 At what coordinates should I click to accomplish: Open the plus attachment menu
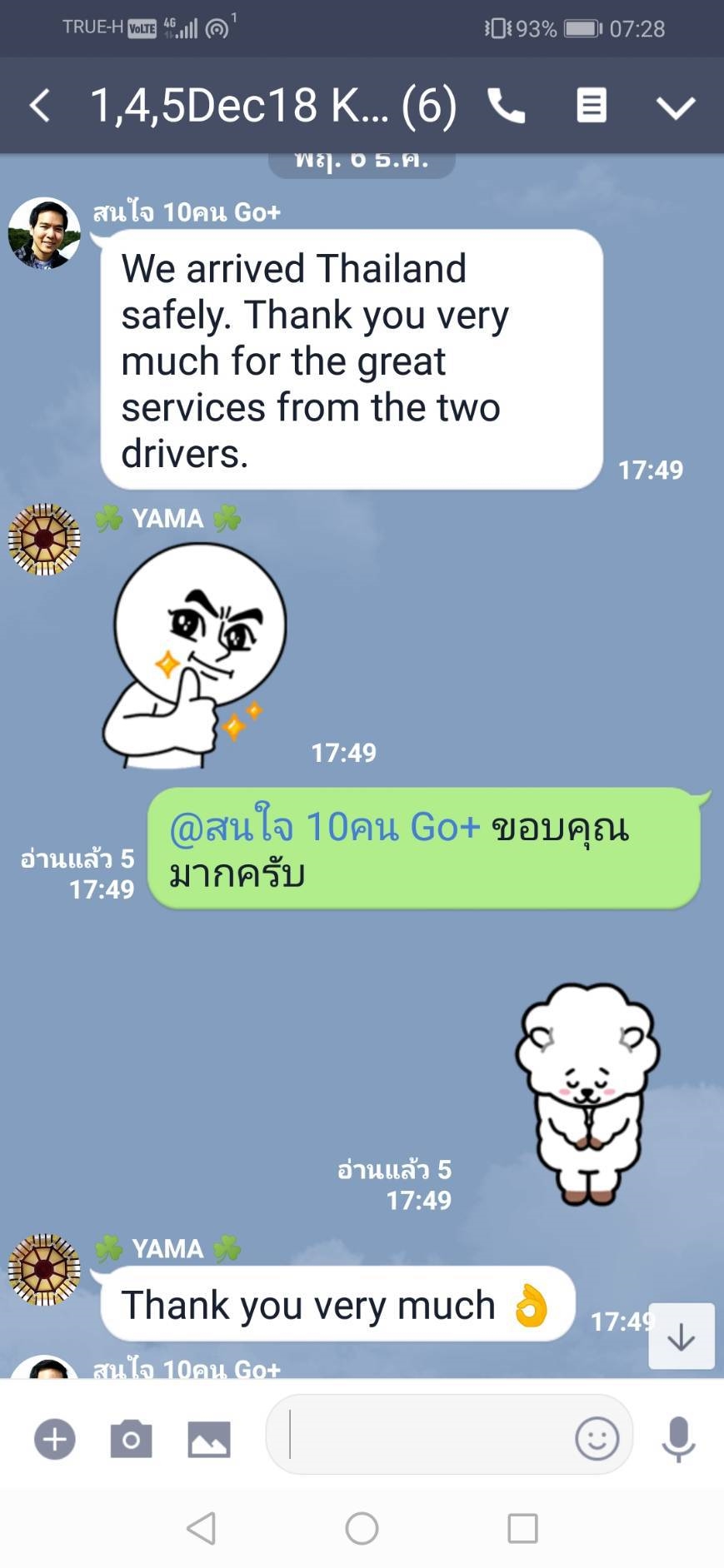55,1439
